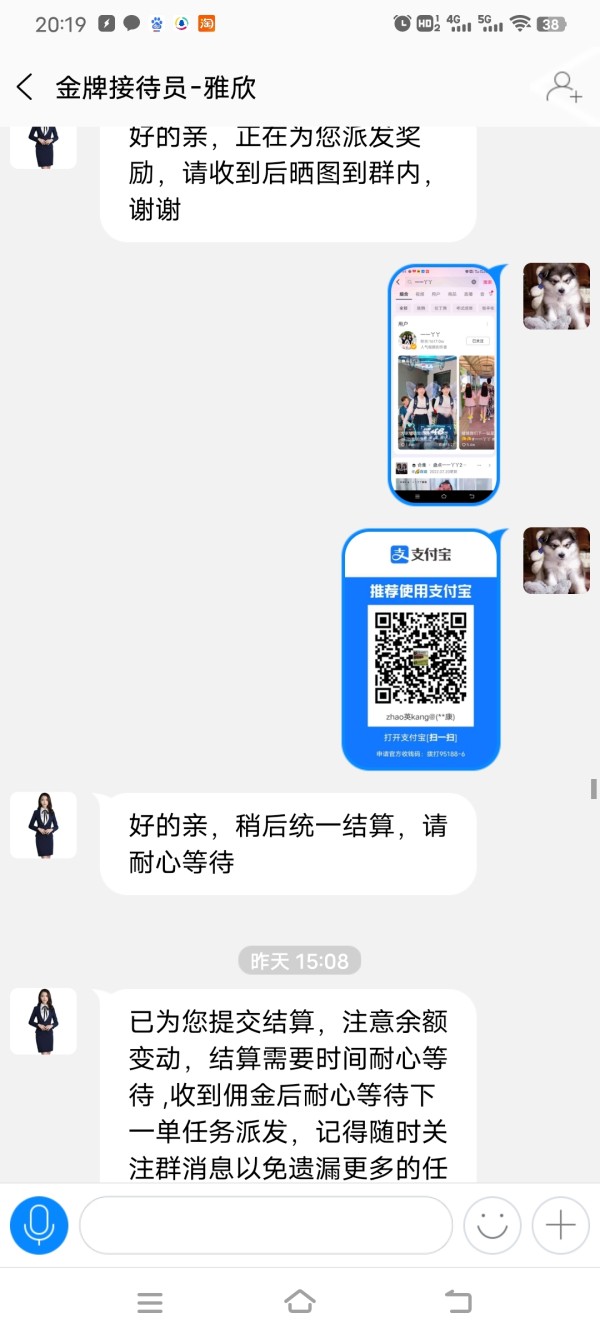This screenshot has height=1338, width=600.
Task: Focus the message text field
Action: [x=265, y=1224]
